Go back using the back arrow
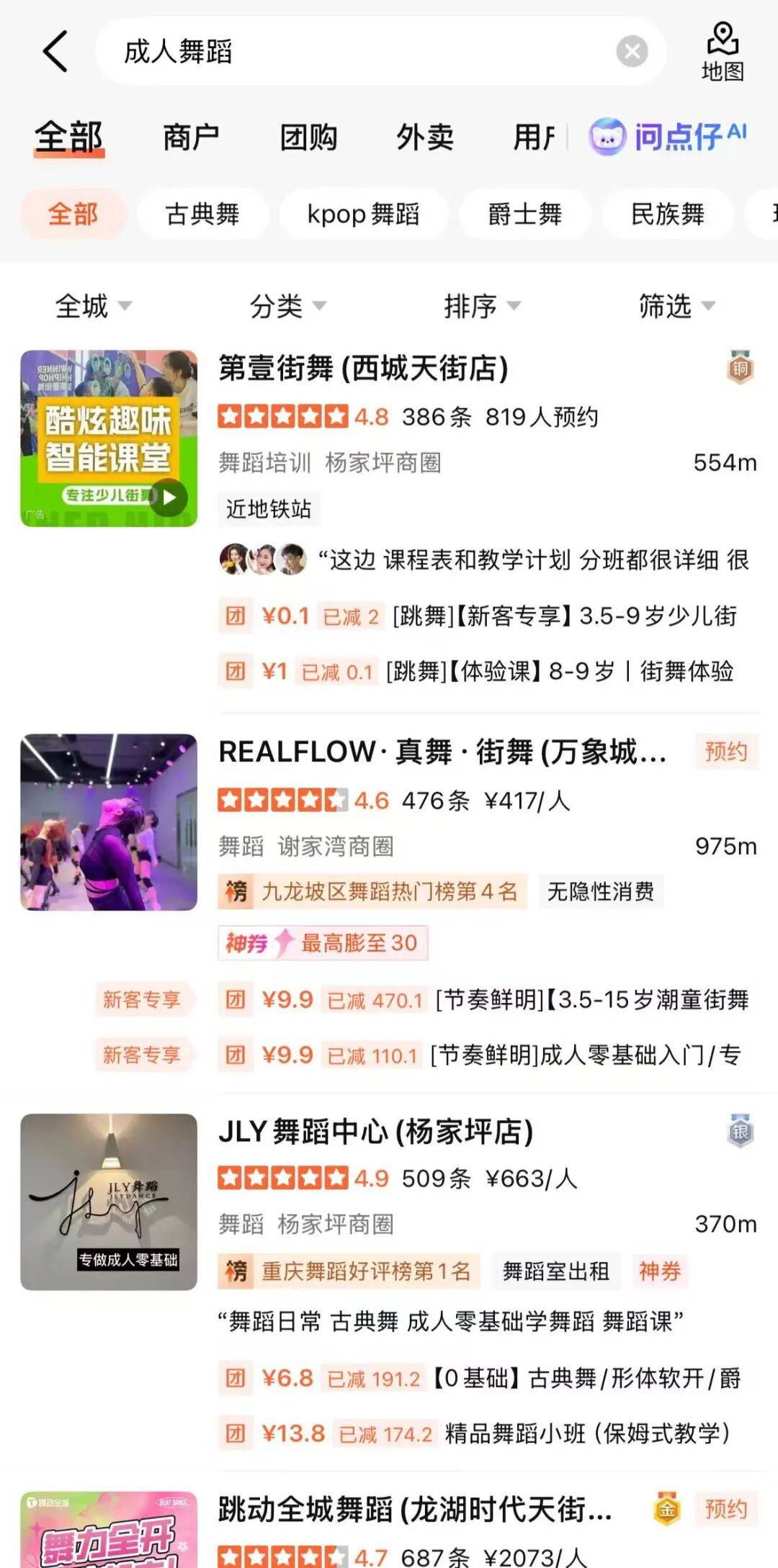The width and height of the screenshot is (778, 1568). [x=55, y=51]
